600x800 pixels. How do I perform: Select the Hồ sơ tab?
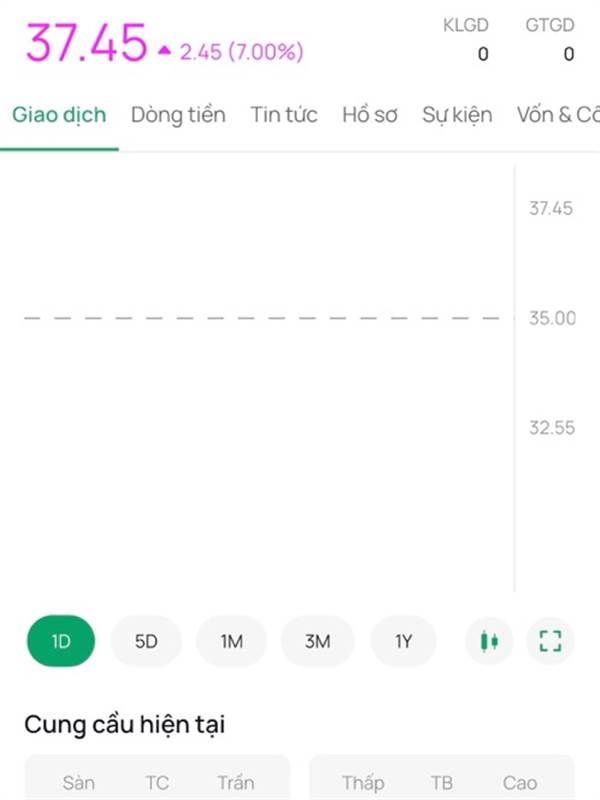(370, 115)
